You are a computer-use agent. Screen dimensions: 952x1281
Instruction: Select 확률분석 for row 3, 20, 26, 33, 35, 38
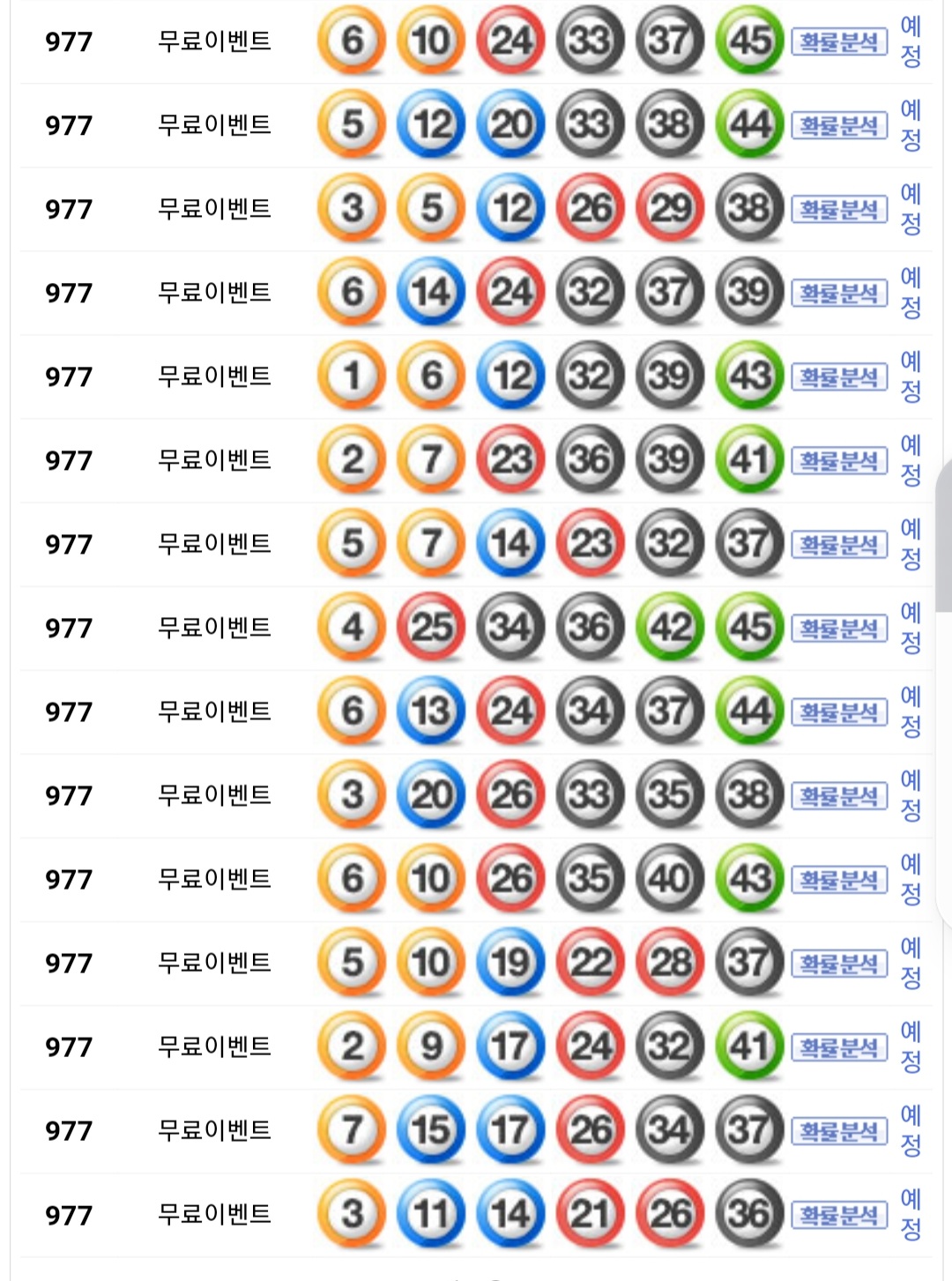838,795
